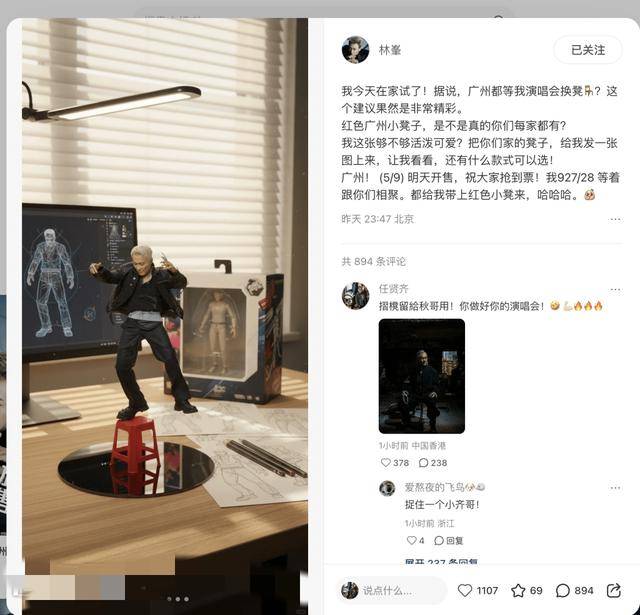Screen dimensions: 640x615
Task: View 238 replies to 任贤齐's comment
Action: 432,463
